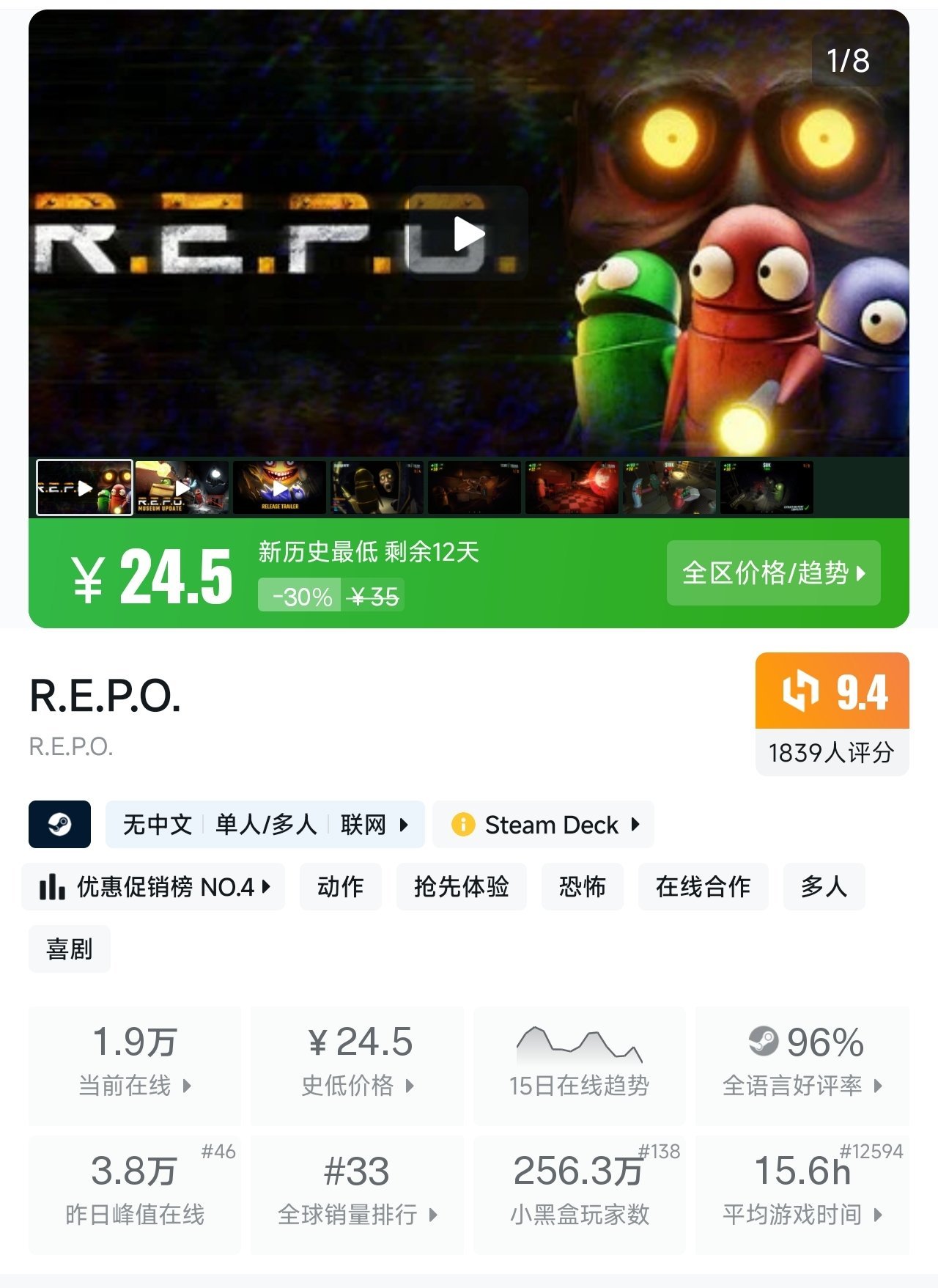This screenshot has height=1288, width=938.
Task: Open 全球销量排行 ranking
Action: tap(358, 1194)
